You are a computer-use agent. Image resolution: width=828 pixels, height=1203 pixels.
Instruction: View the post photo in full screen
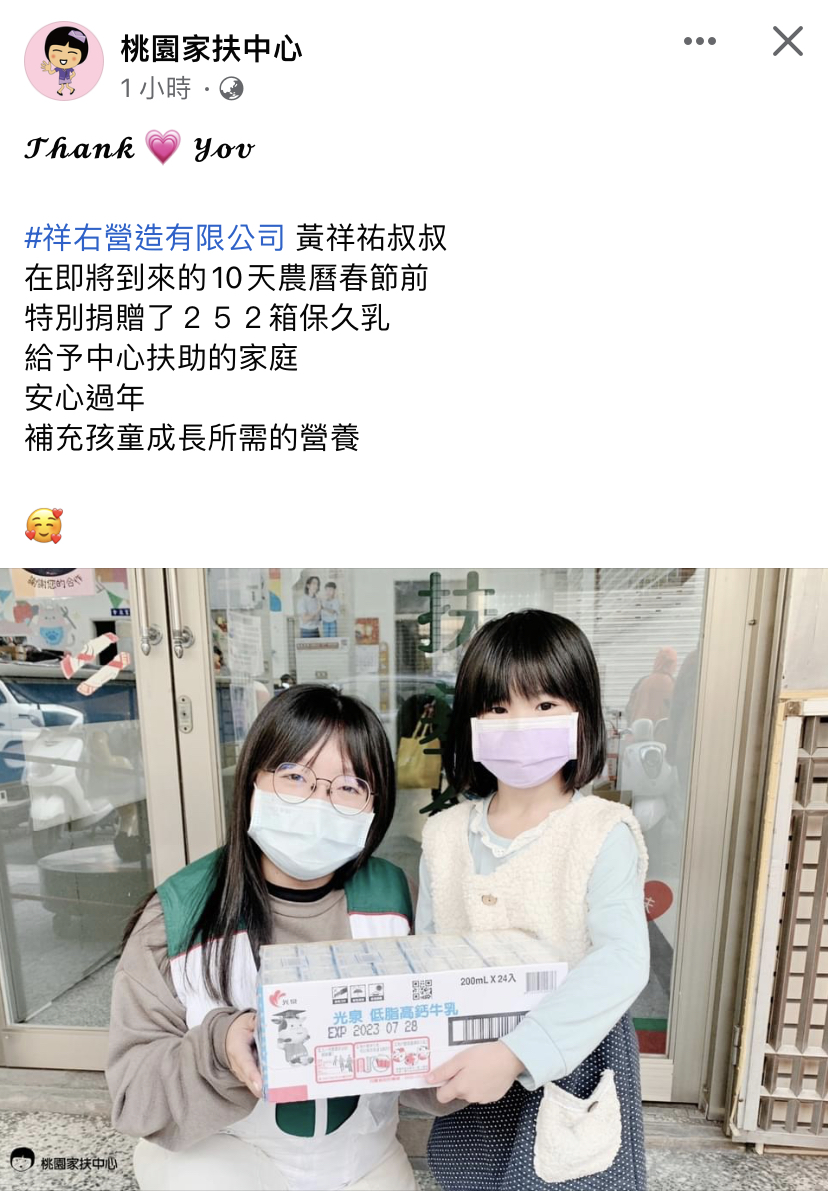click(414, 880)
